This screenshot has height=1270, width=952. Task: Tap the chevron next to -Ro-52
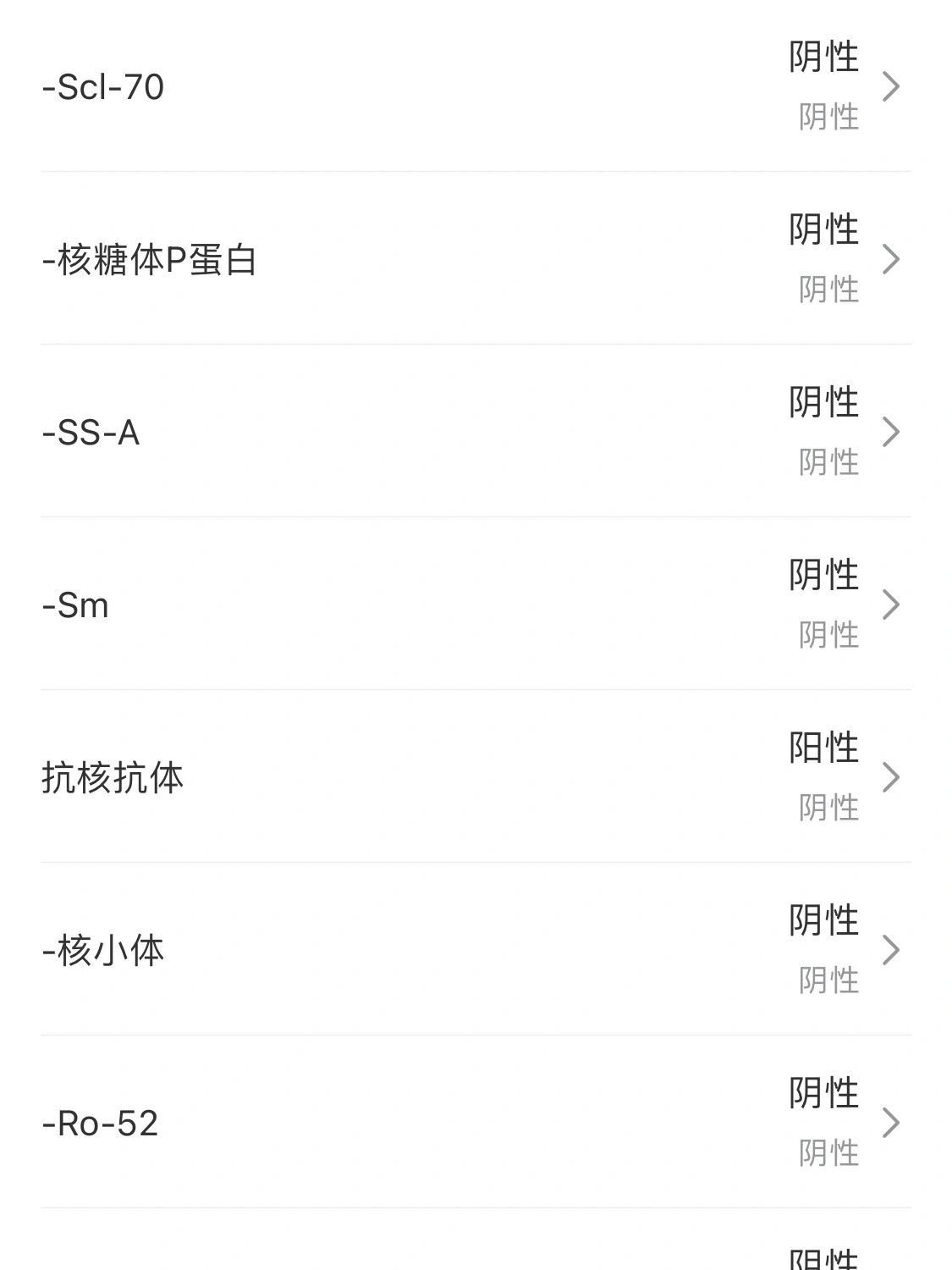pyautogui.click(x=891, y=1124)
